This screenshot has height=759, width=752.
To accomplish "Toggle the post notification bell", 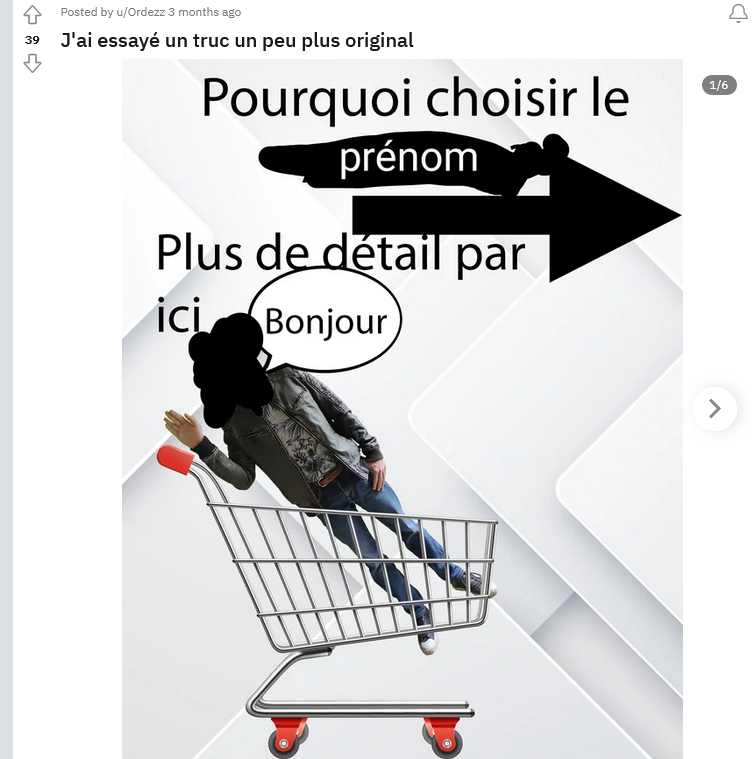I will (x=738, y=13).
